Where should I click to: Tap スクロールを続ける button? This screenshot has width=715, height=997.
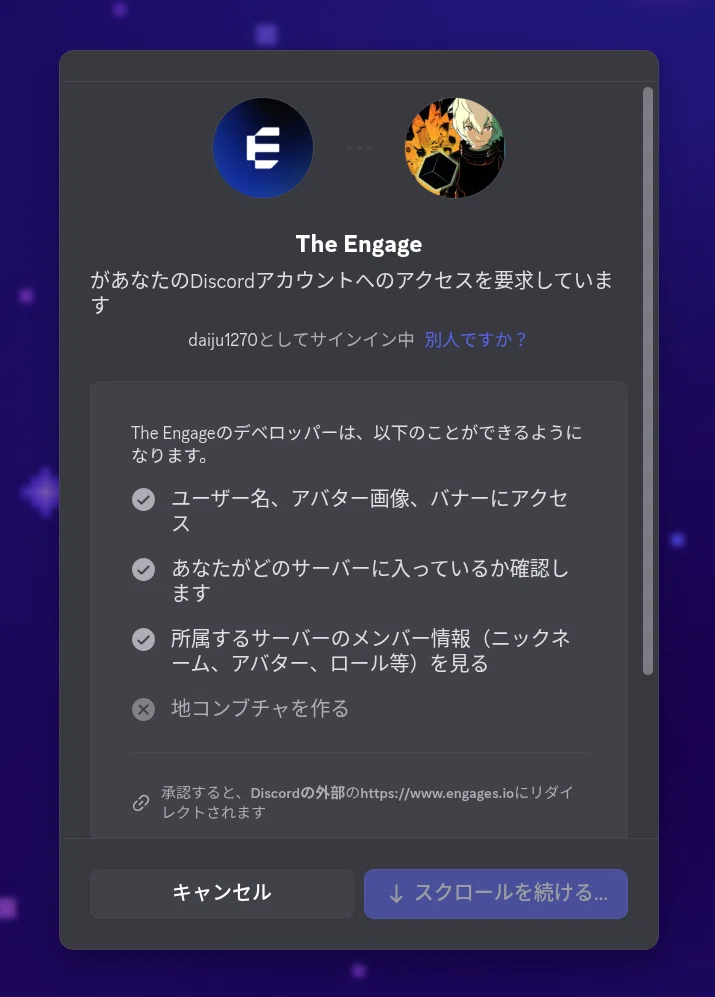pos(496,893)
